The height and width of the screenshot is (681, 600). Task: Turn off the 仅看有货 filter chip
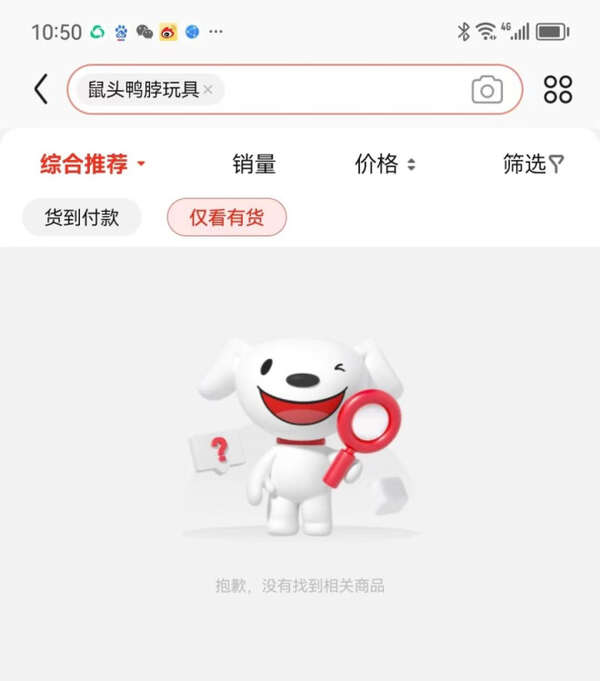point(227,217)
